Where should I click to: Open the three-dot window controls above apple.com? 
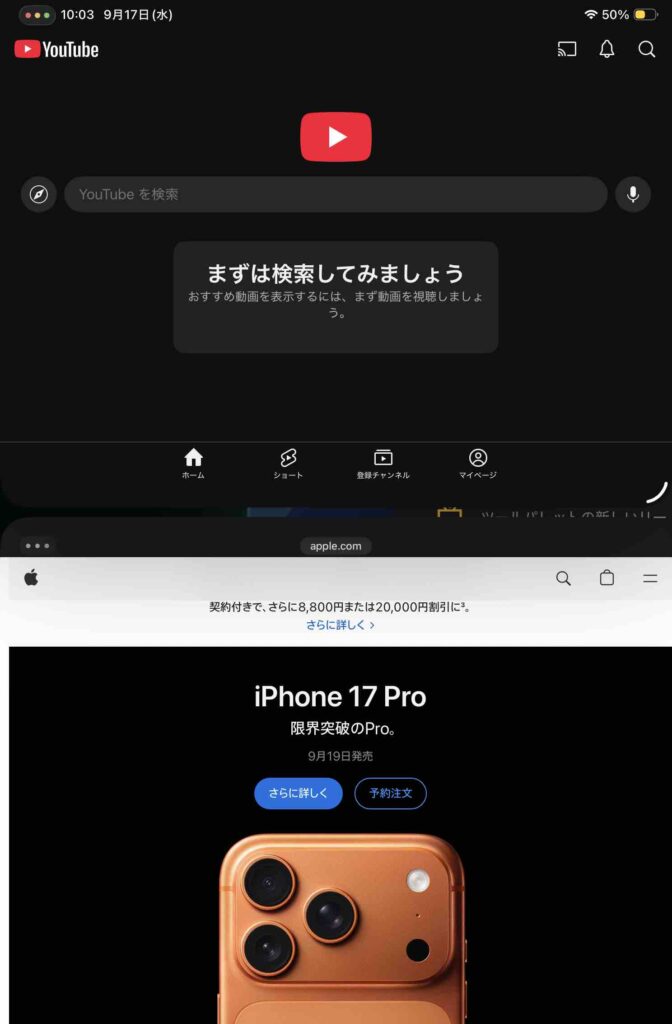(36, 546)
